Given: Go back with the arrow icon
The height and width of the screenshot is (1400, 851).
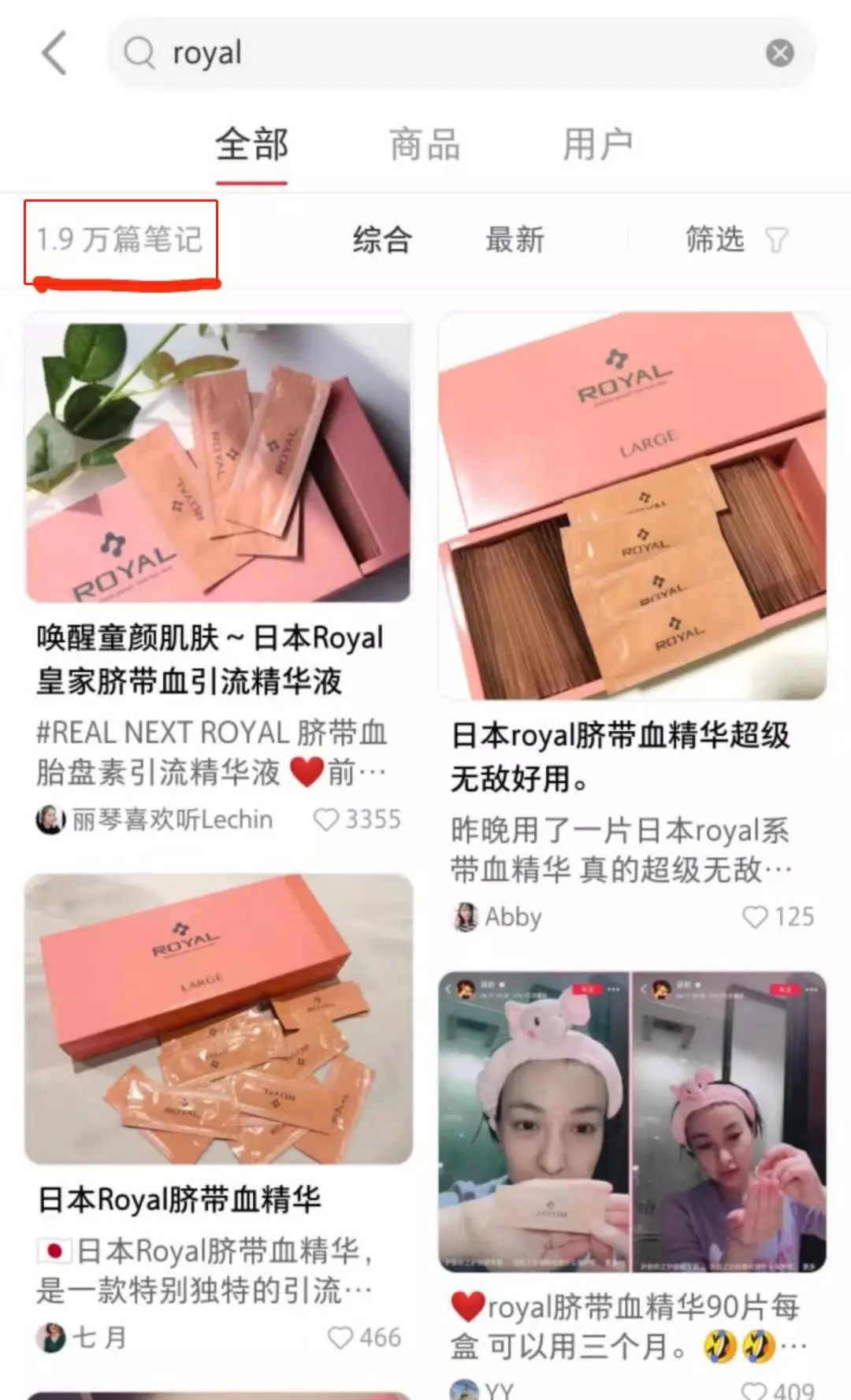Looking at the screenshot, I should tap(54, 53).
